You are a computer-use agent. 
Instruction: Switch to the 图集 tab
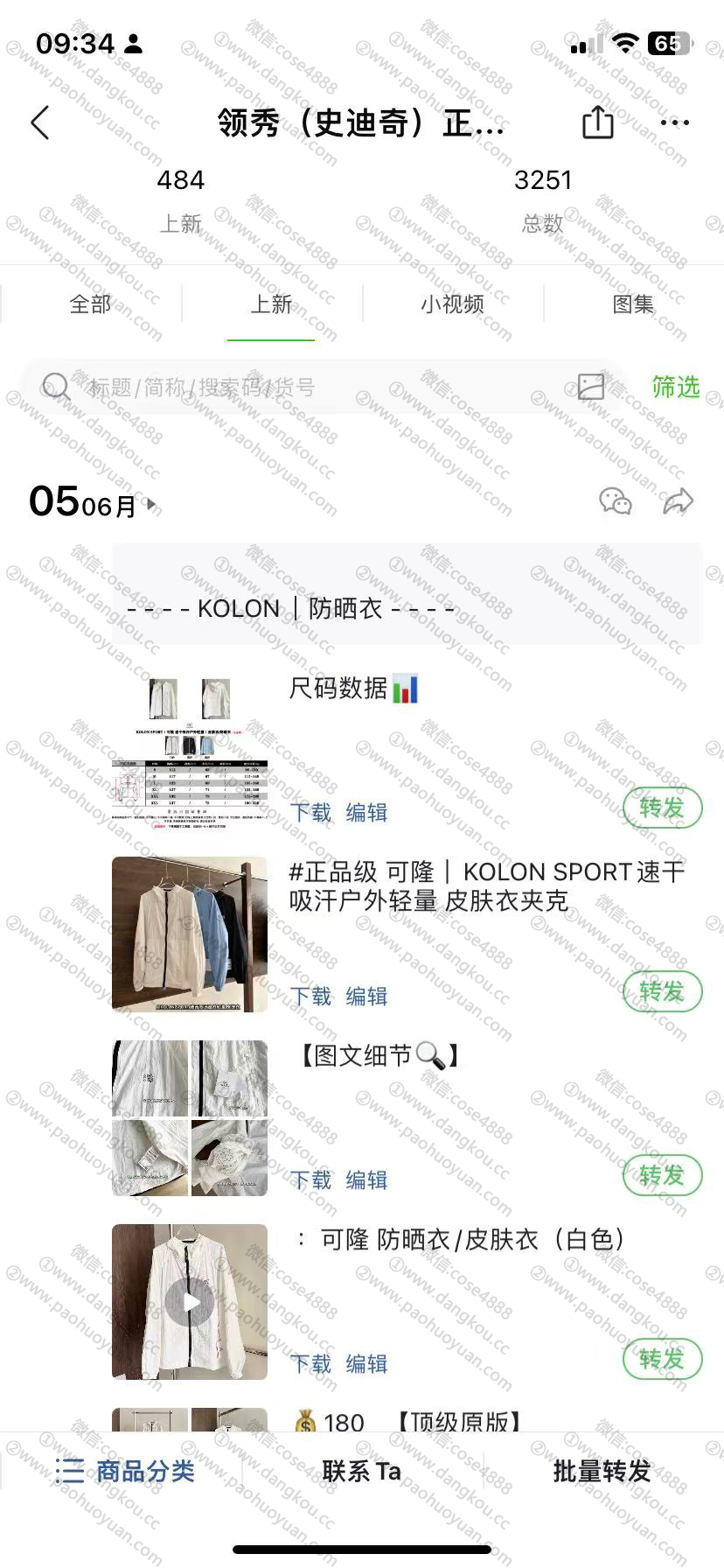633,304
